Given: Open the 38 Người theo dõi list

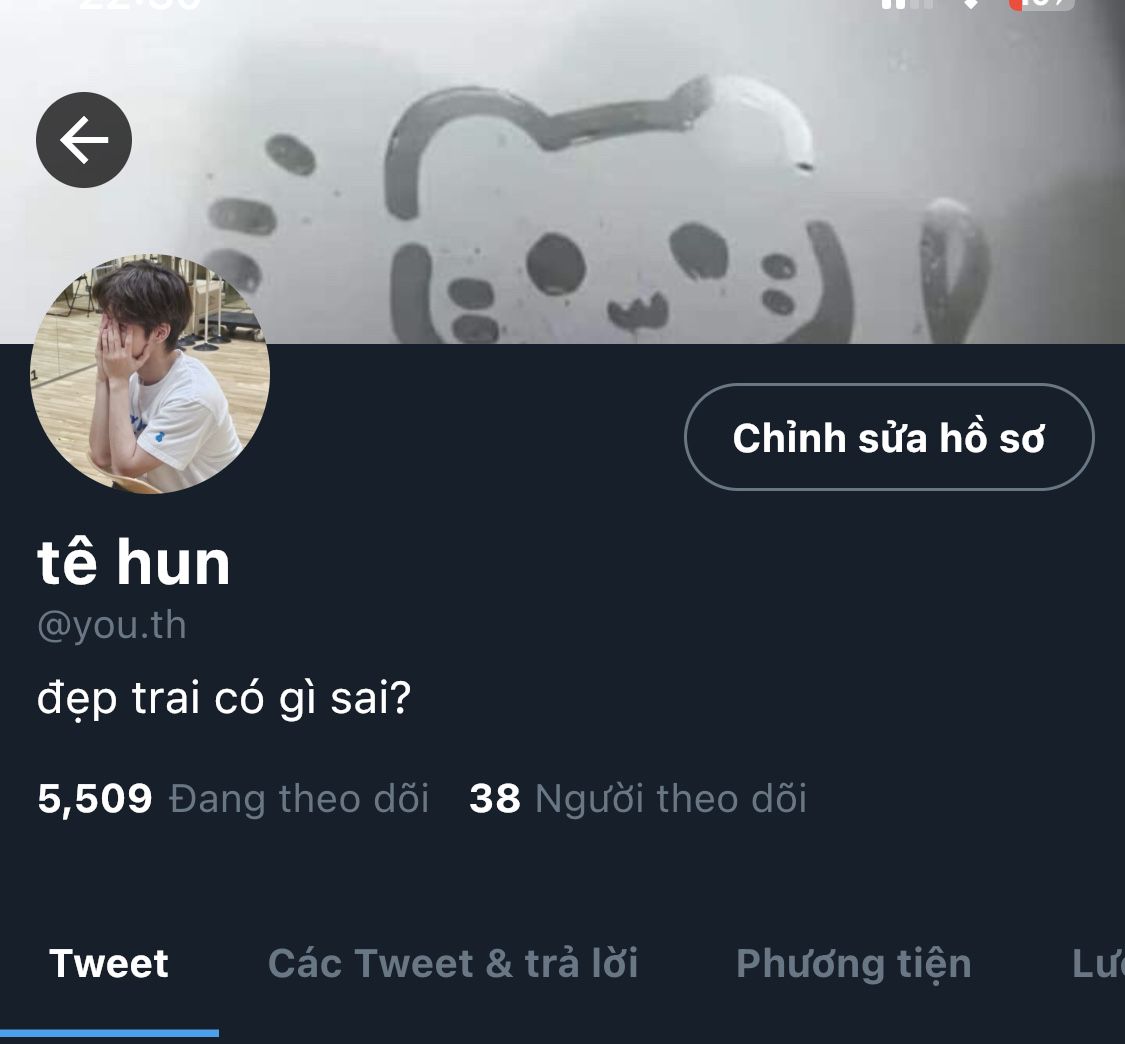Looking at the screenshot, I should pyautogui.click(x=638, y=799).
